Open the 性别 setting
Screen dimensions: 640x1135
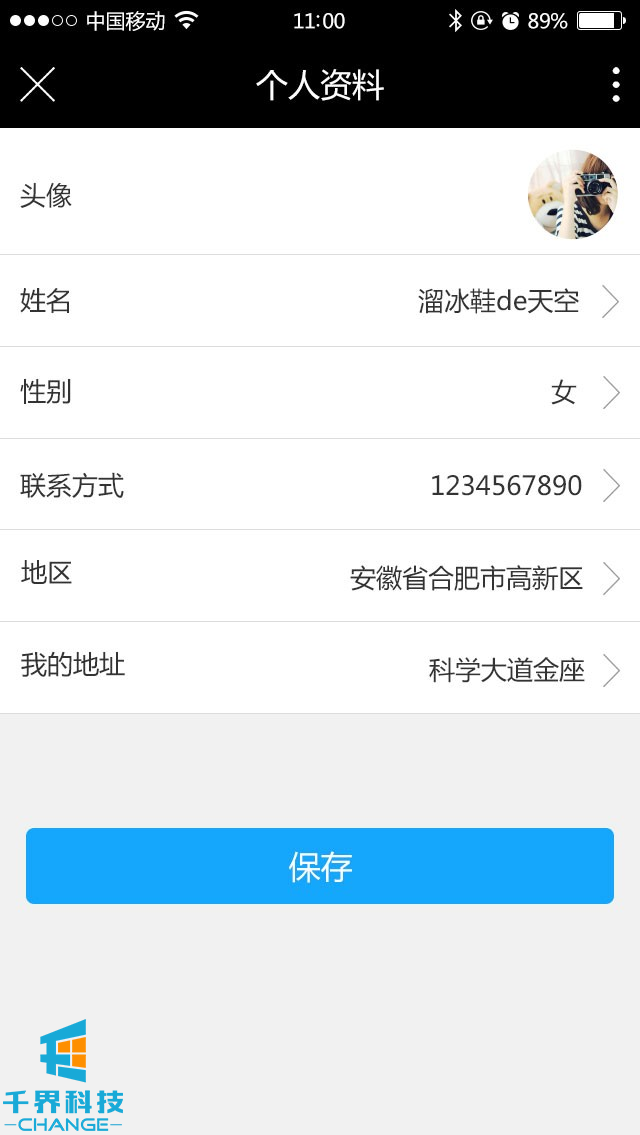pos(320,392)
